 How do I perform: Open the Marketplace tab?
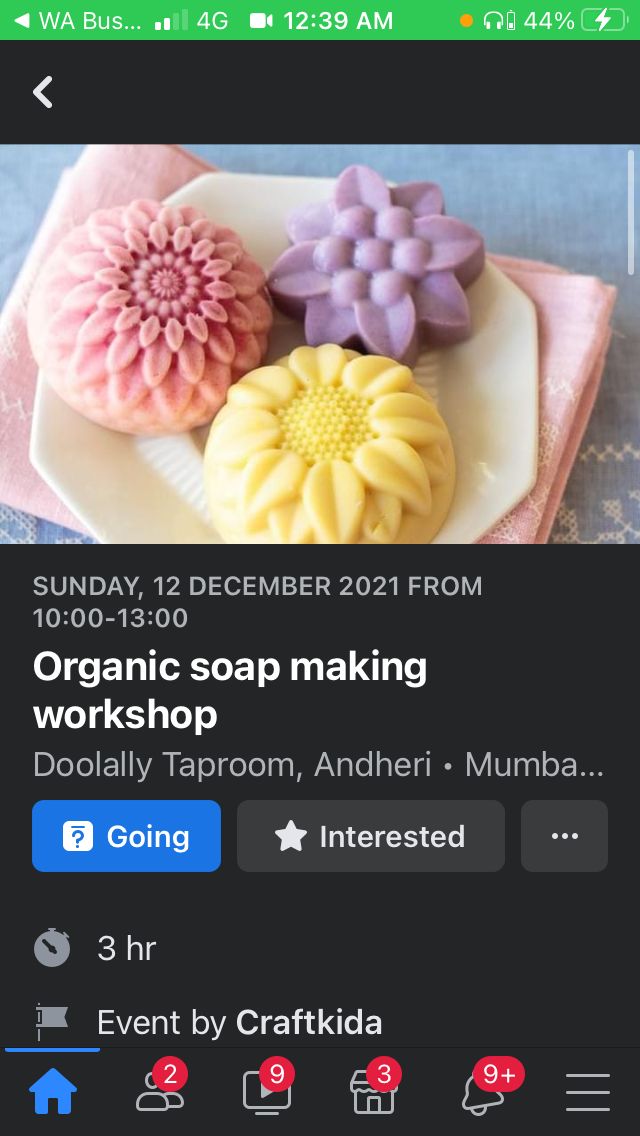coord(373,1089)
